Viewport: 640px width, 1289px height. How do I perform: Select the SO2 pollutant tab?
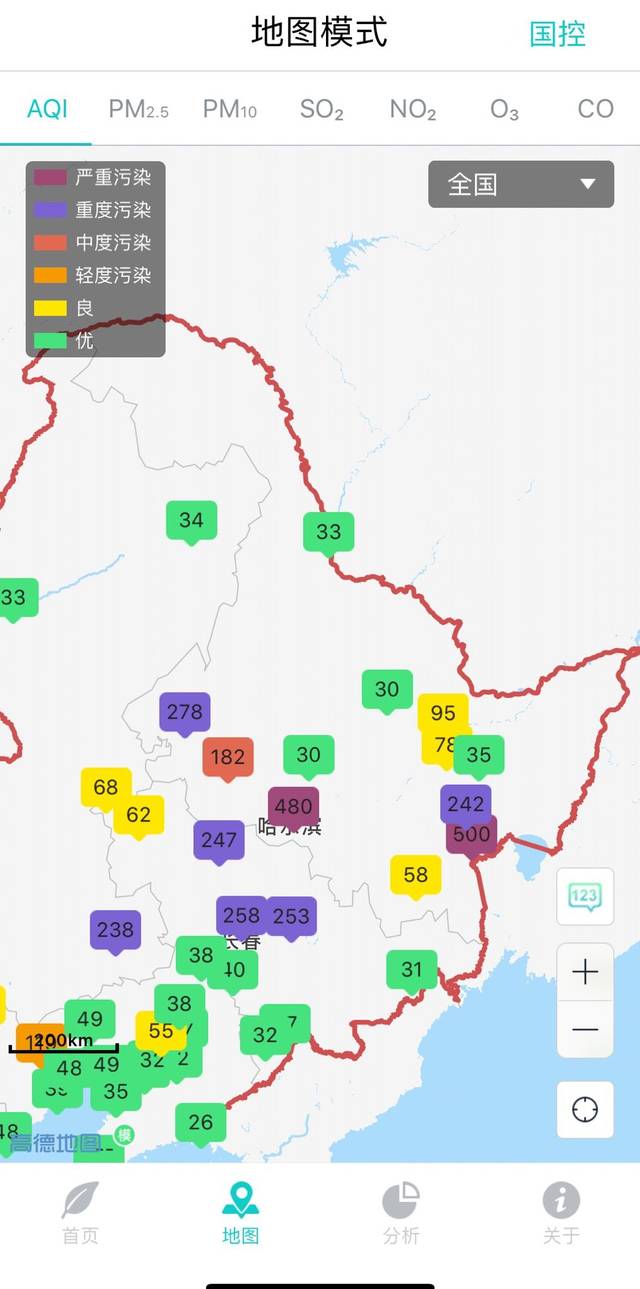(x=322, y=109)
